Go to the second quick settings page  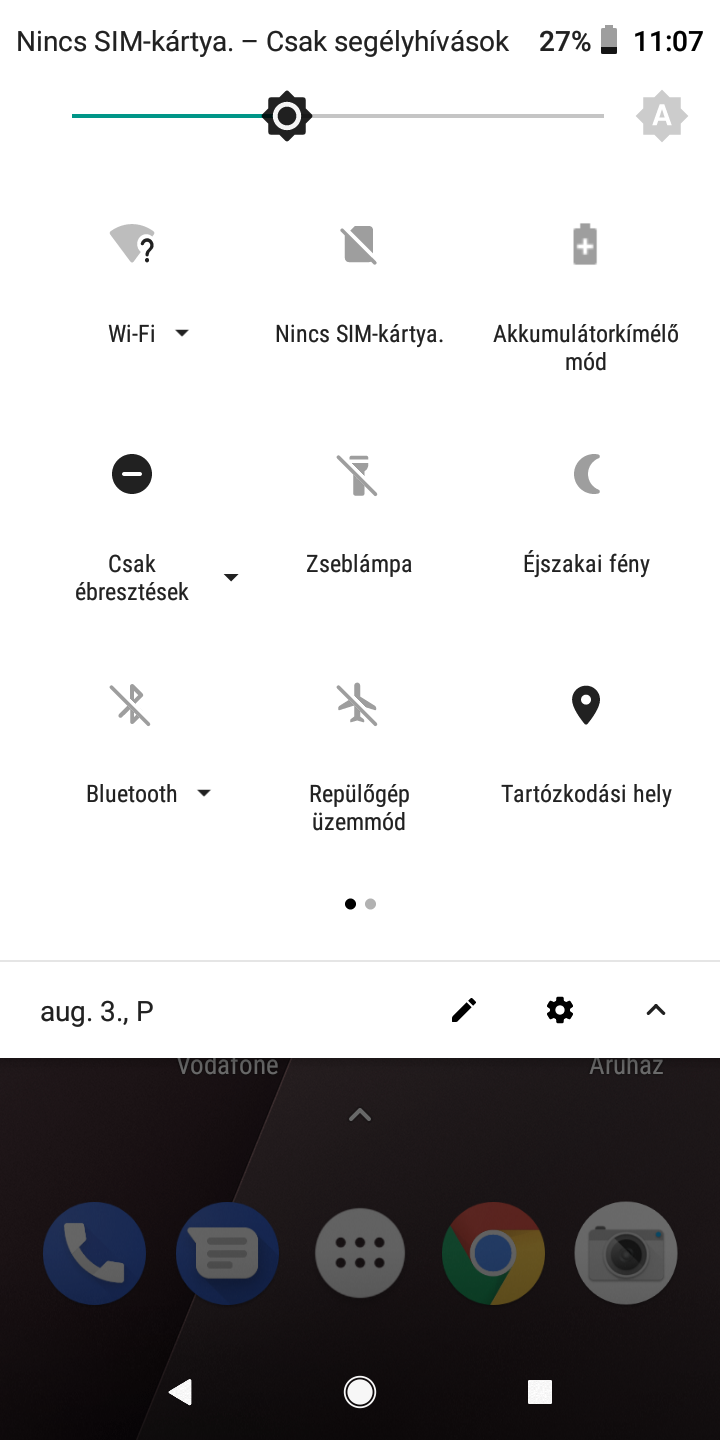tap(371, 904)
